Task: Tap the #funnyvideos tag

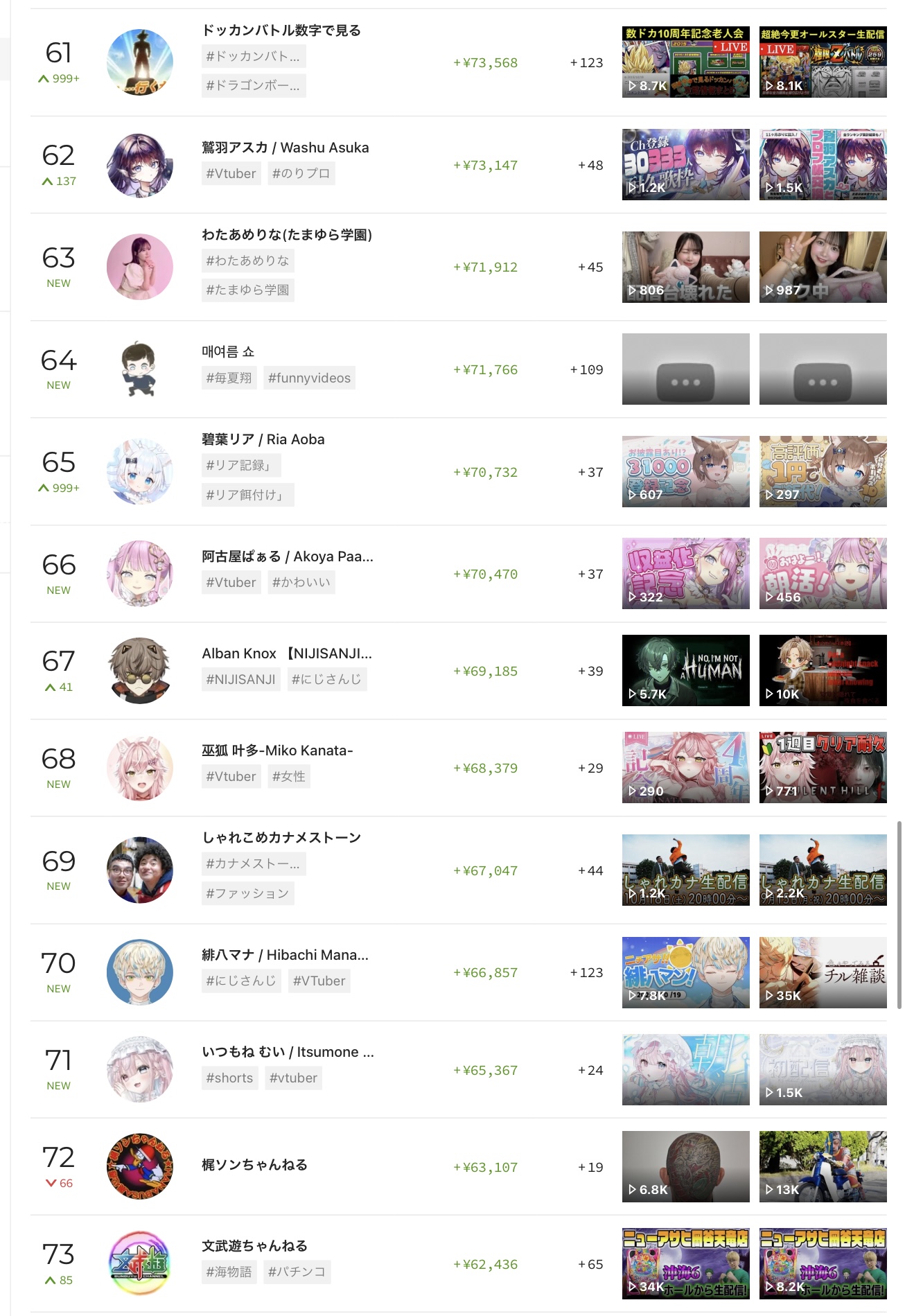Action: (x=309, y=378)
